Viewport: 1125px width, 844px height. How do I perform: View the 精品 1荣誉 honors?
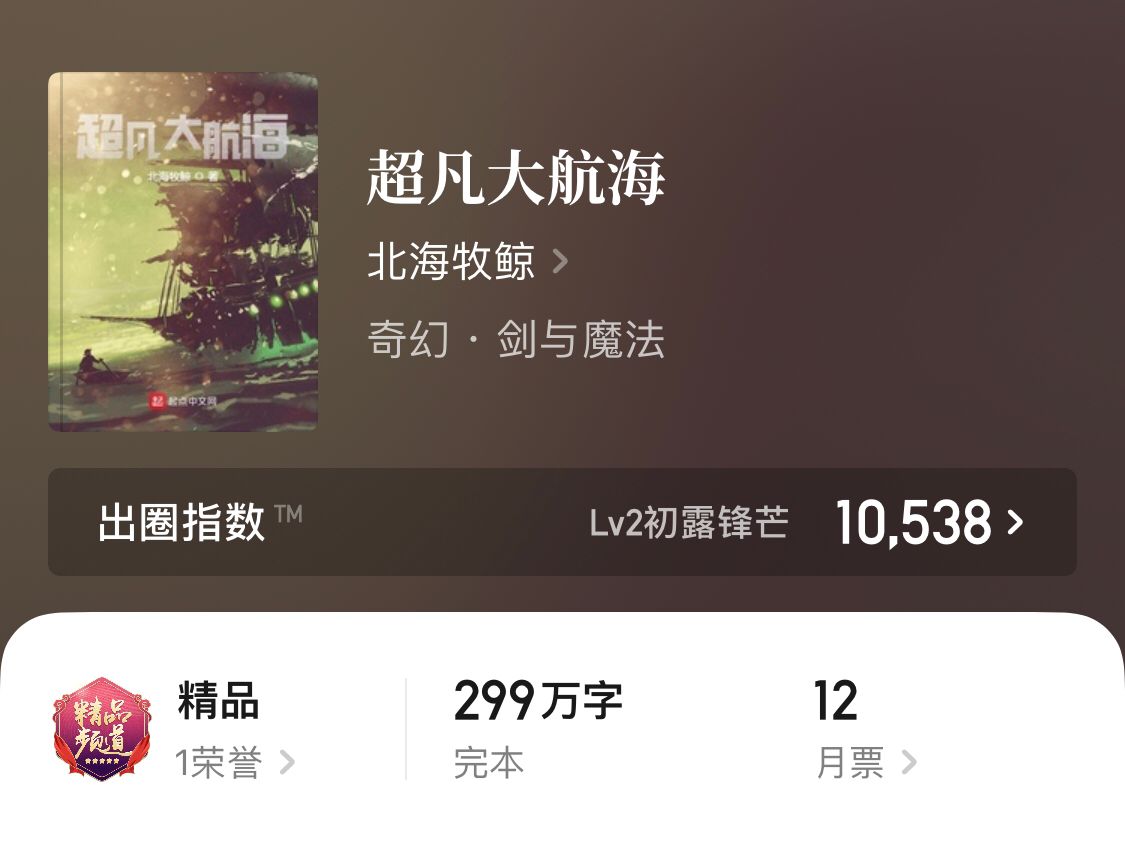(235, 763)
